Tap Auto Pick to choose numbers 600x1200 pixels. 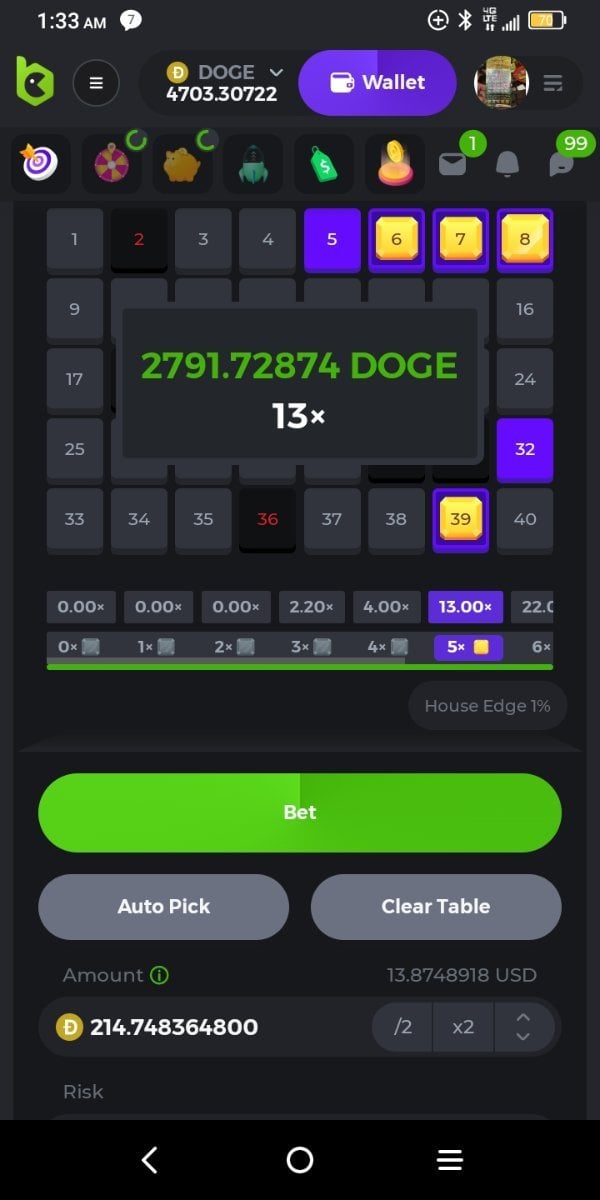tap(164, 907)
